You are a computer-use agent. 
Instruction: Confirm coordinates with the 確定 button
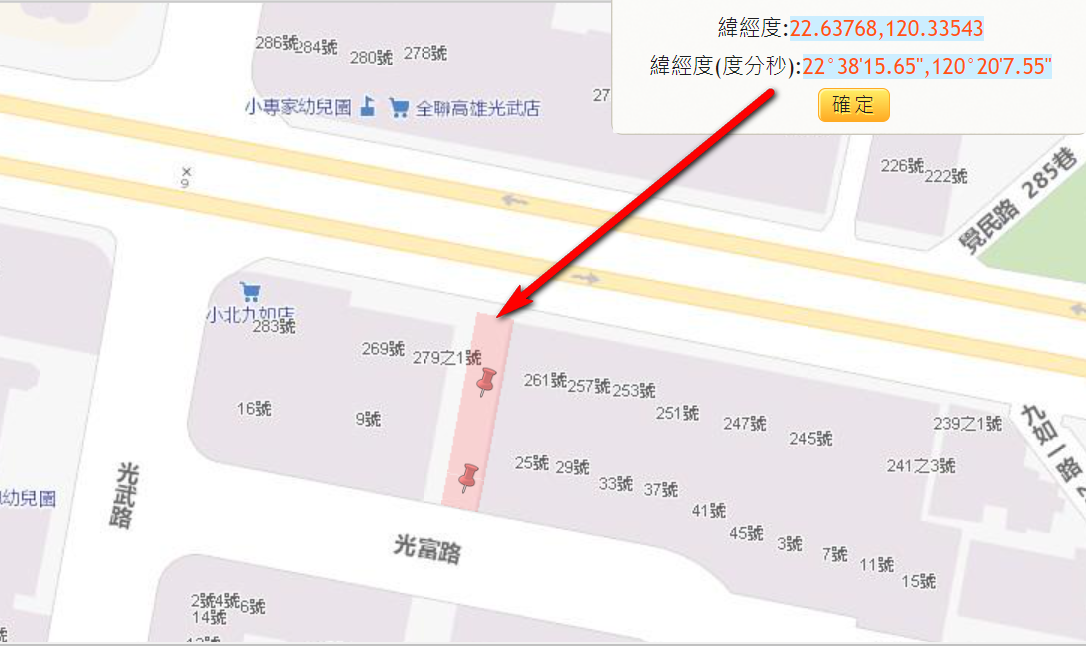pos(853,105)
